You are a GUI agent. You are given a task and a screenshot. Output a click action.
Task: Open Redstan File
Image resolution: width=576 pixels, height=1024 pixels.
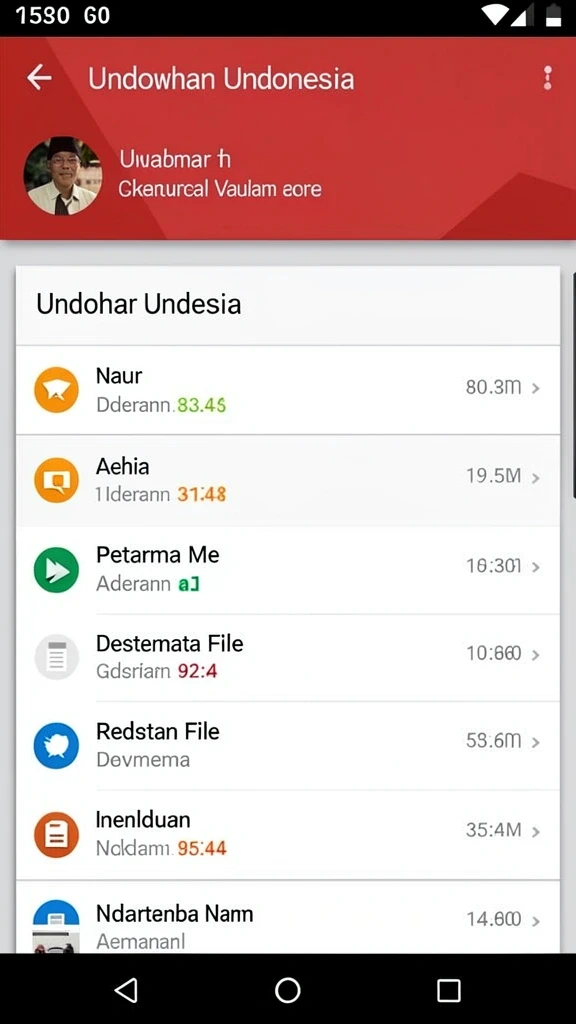pyautogui.click(x=288, y=745)
